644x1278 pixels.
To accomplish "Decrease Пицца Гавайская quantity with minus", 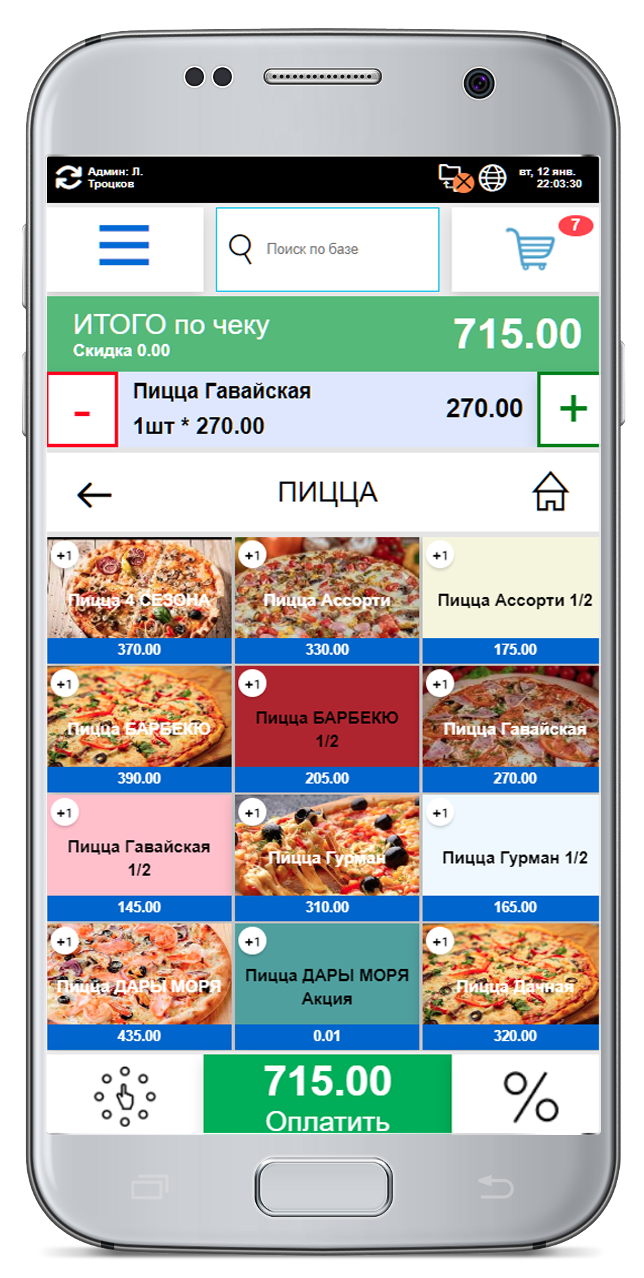I will [x=82, y=410].
